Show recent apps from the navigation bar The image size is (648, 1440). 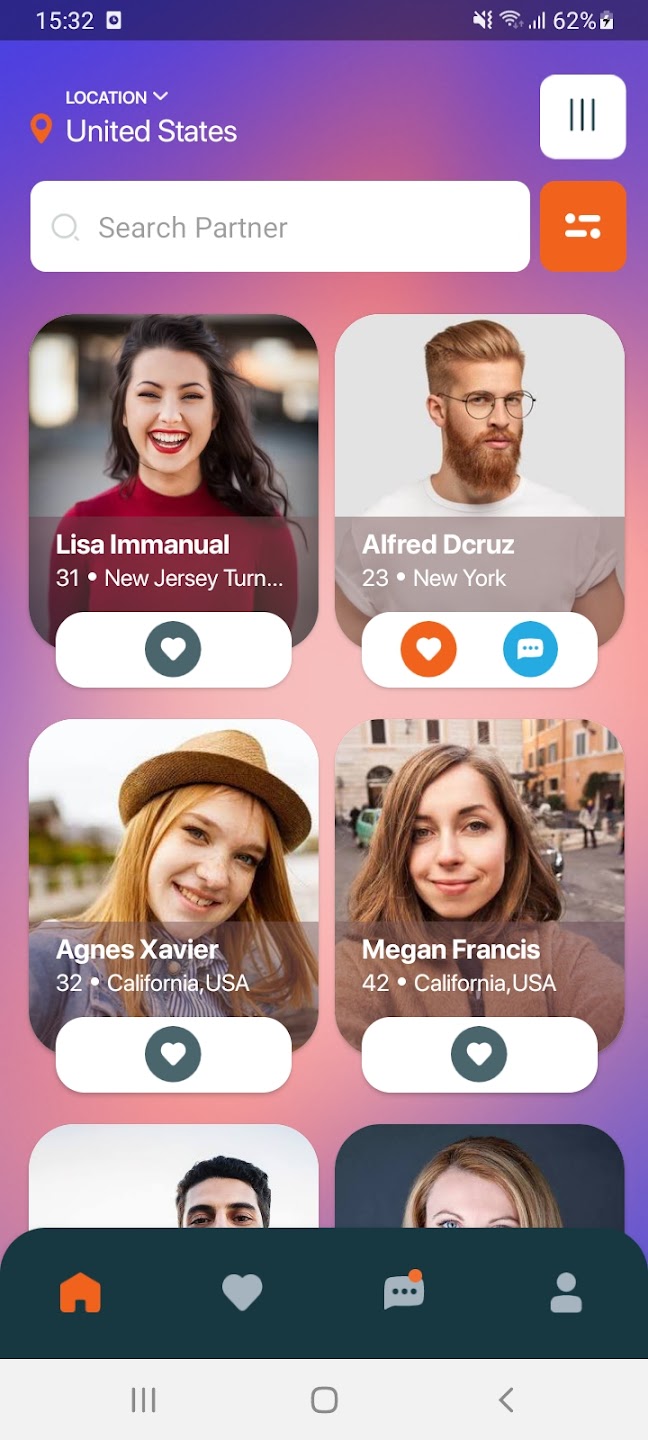[x=144, y=1400]
